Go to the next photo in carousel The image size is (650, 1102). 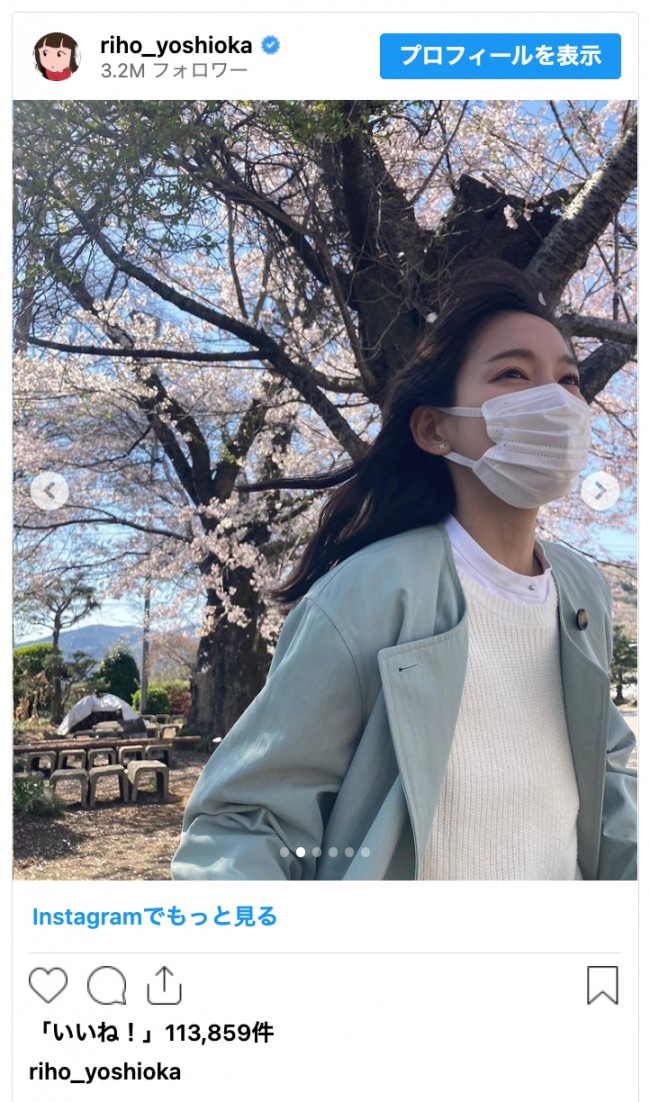599,491
